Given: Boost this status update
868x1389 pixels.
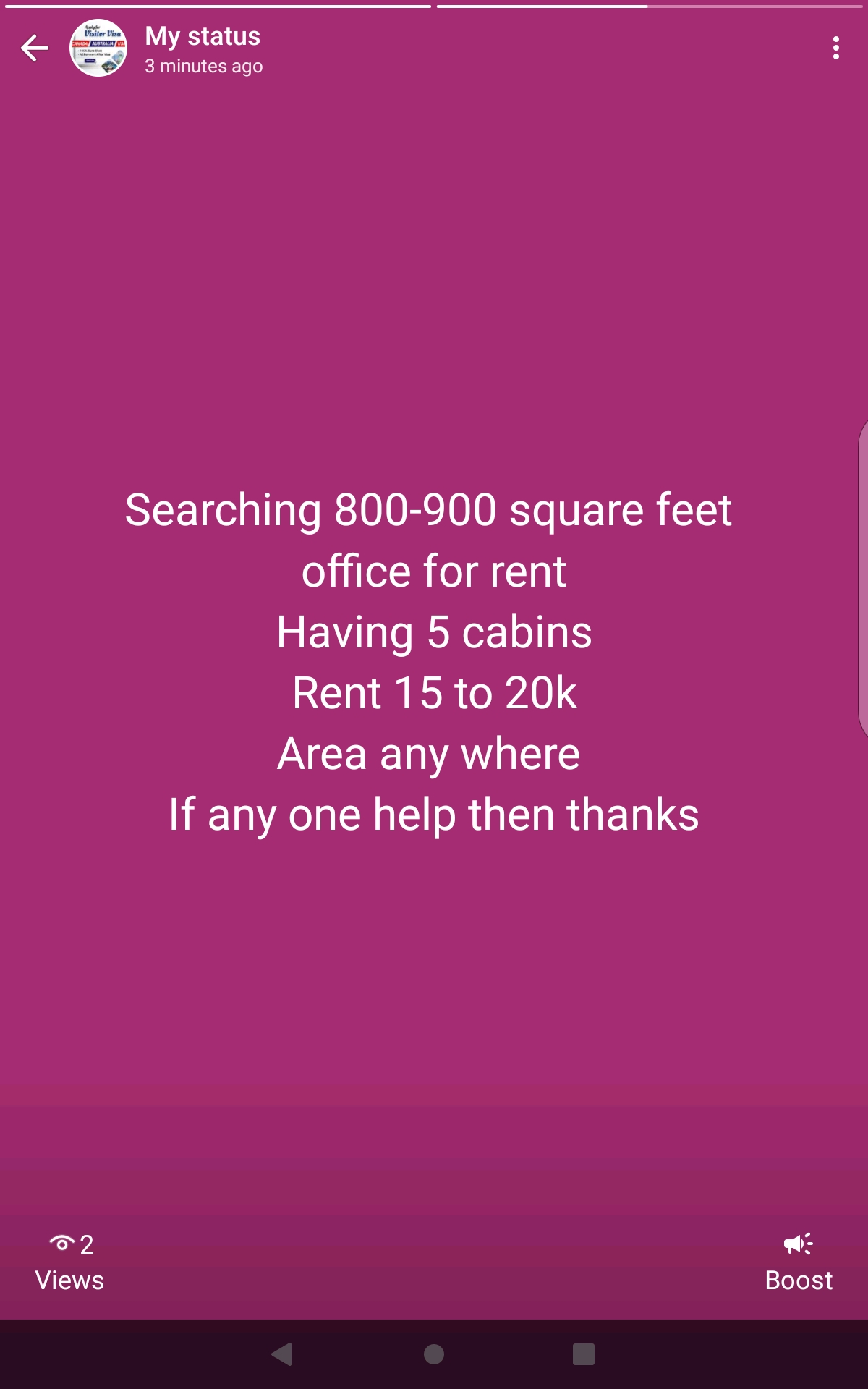Looking at the screenshot, I should (799, 1262).
